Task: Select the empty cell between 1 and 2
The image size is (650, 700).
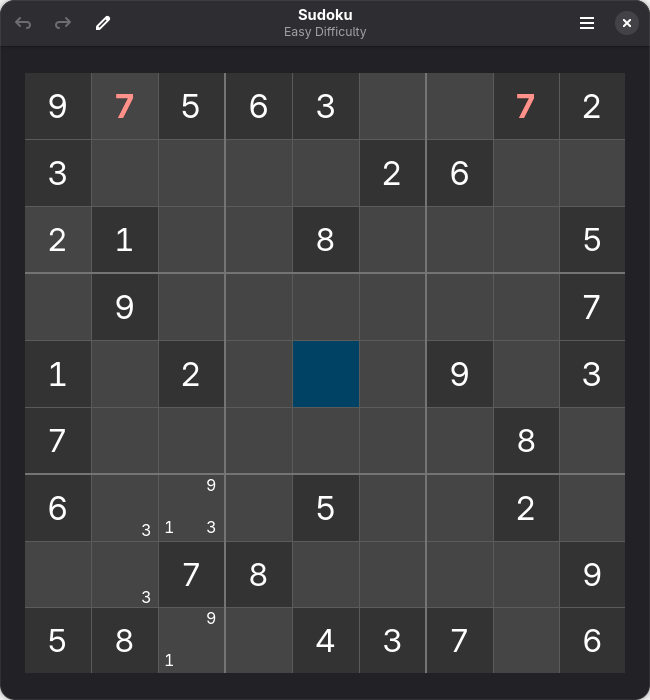Action: pyautogui.click(x=124, y=374)
